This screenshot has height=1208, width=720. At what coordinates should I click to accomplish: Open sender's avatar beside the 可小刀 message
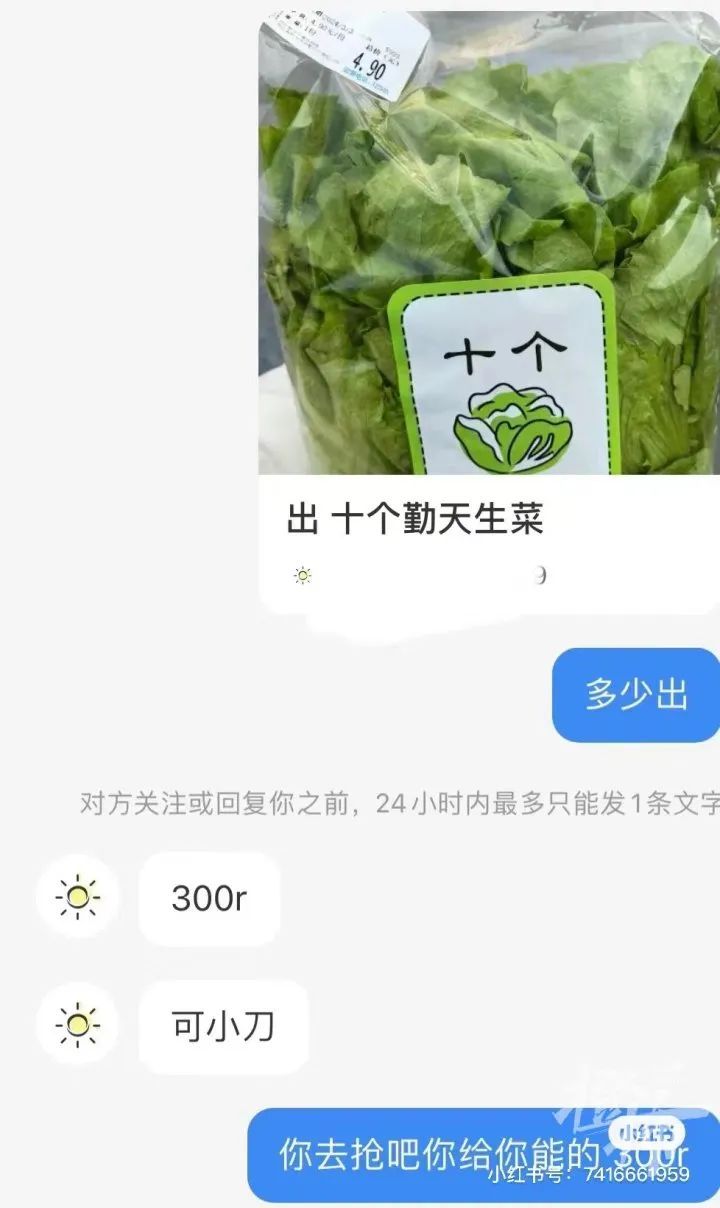pos(77,1024)
